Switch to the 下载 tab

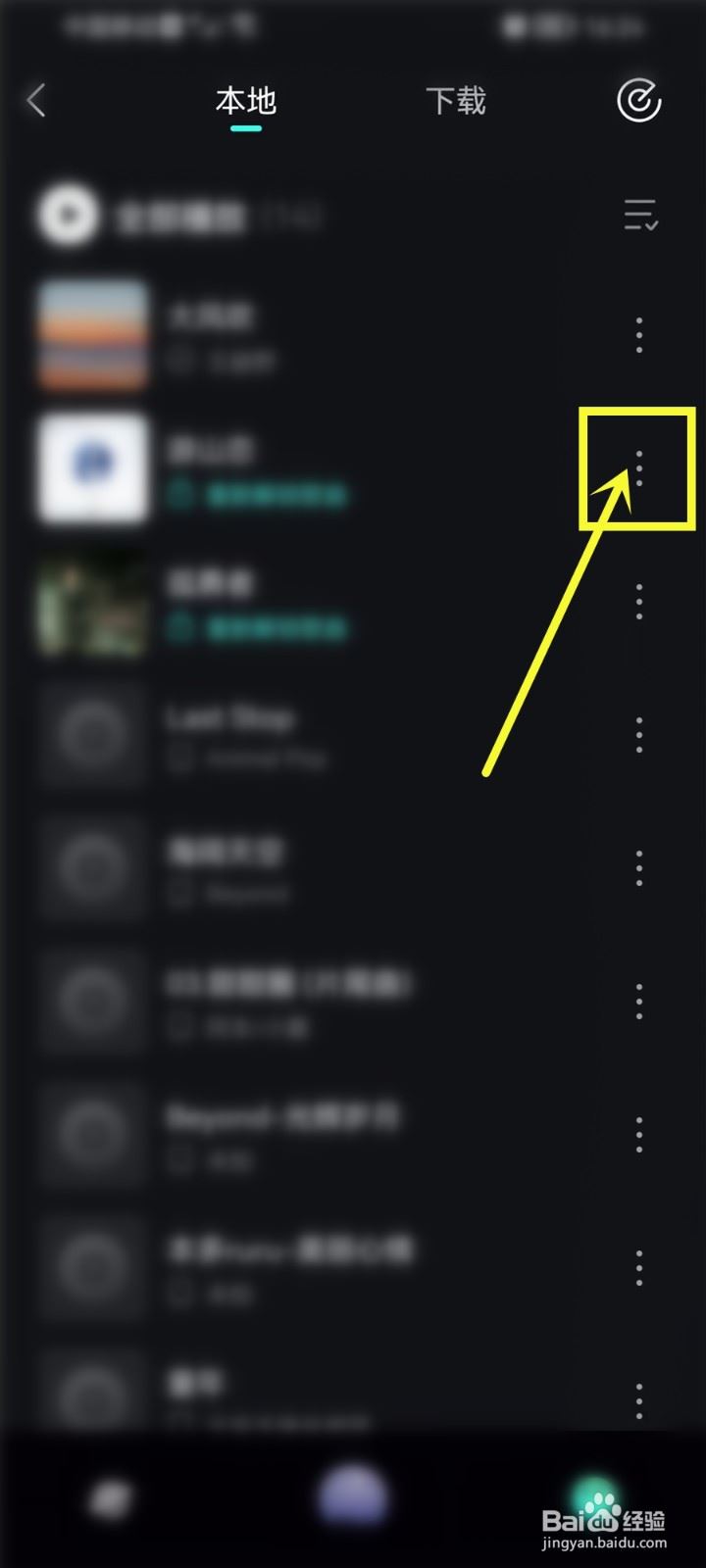(x=456, y=101)
